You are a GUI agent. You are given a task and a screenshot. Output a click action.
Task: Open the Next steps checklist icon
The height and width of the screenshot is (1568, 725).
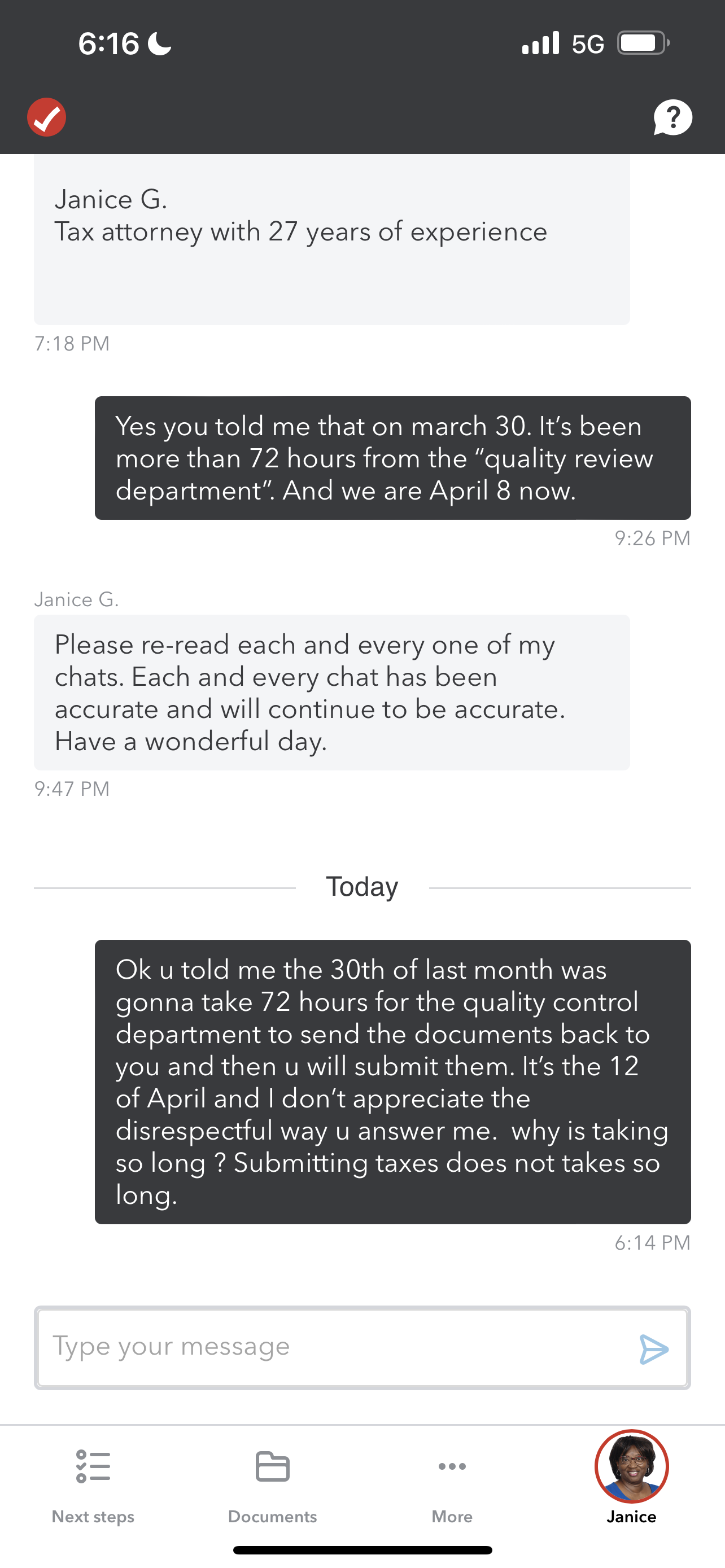[x=93, y=1466]
